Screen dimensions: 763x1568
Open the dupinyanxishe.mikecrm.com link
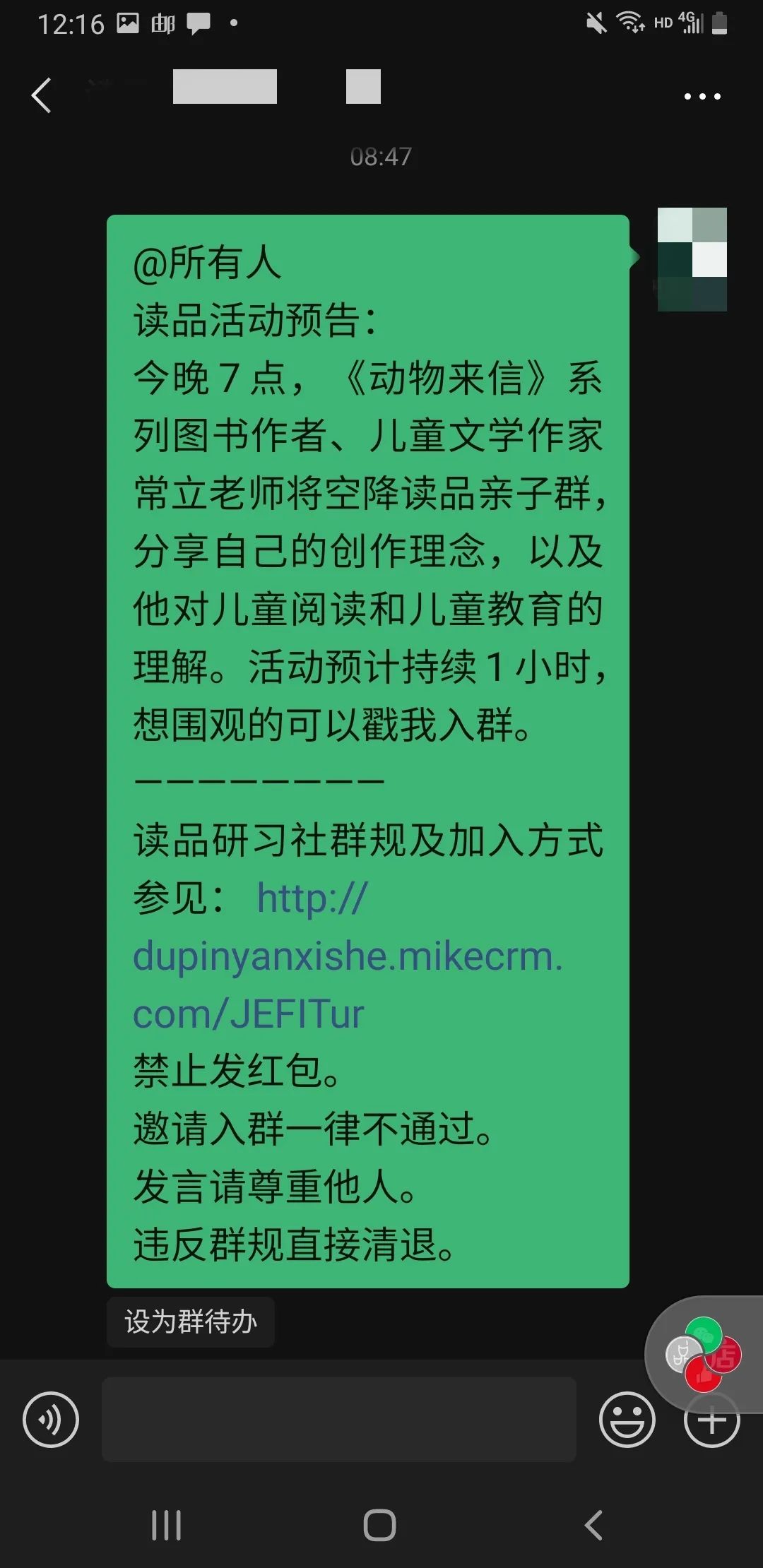[x=348, y=955]
